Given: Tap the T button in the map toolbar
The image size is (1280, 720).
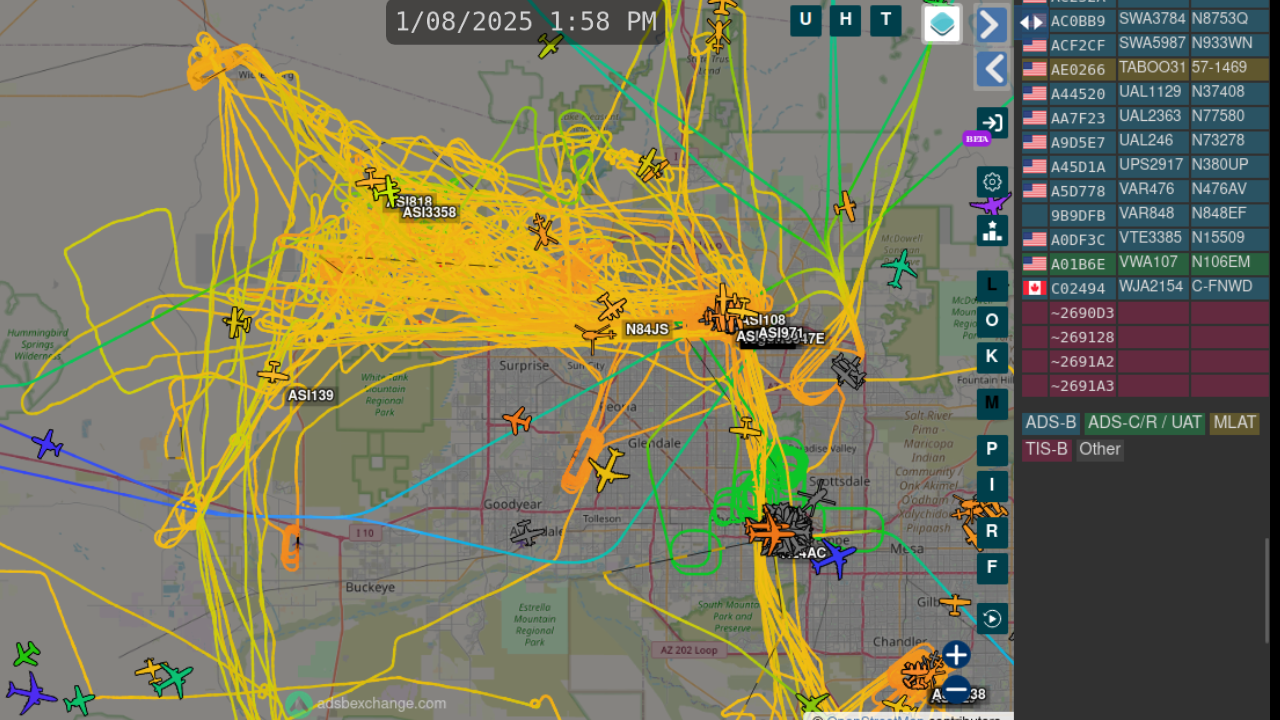Looking at the screenshot, I should (x=886, y=20).
